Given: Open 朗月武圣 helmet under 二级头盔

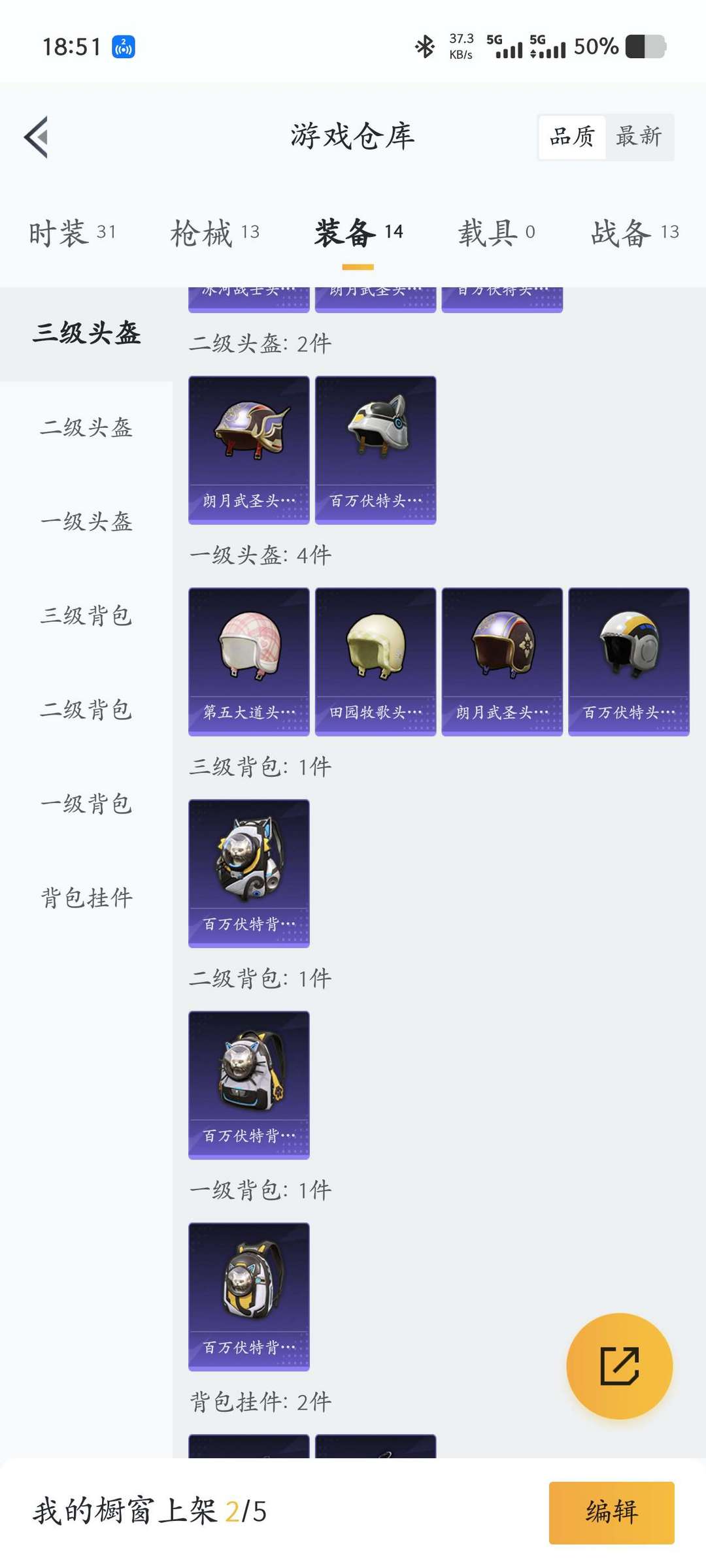Looking at the screenshot, I should coord(249,450).
